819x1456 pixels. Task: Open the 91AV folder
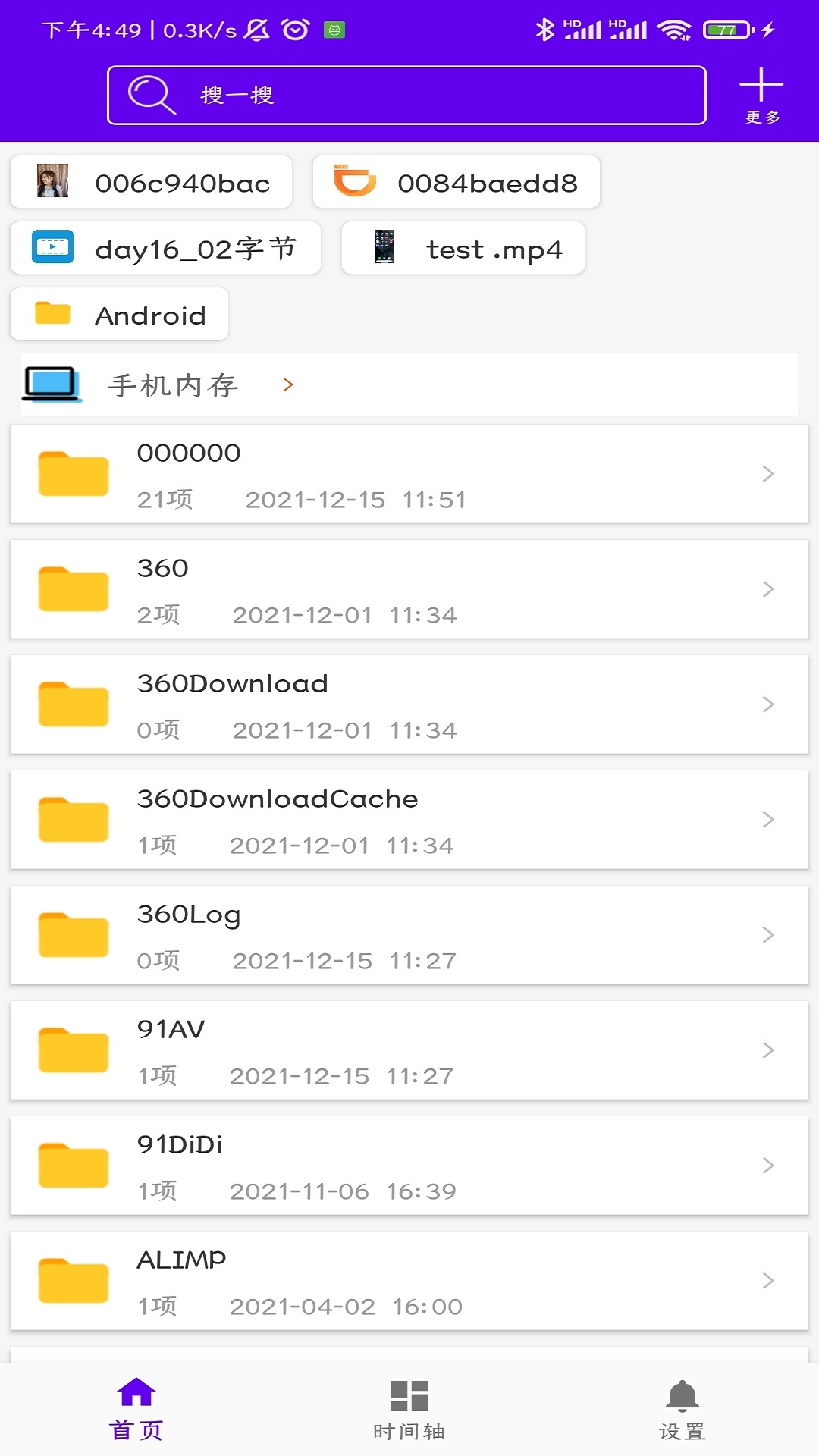click(409, 1050)
